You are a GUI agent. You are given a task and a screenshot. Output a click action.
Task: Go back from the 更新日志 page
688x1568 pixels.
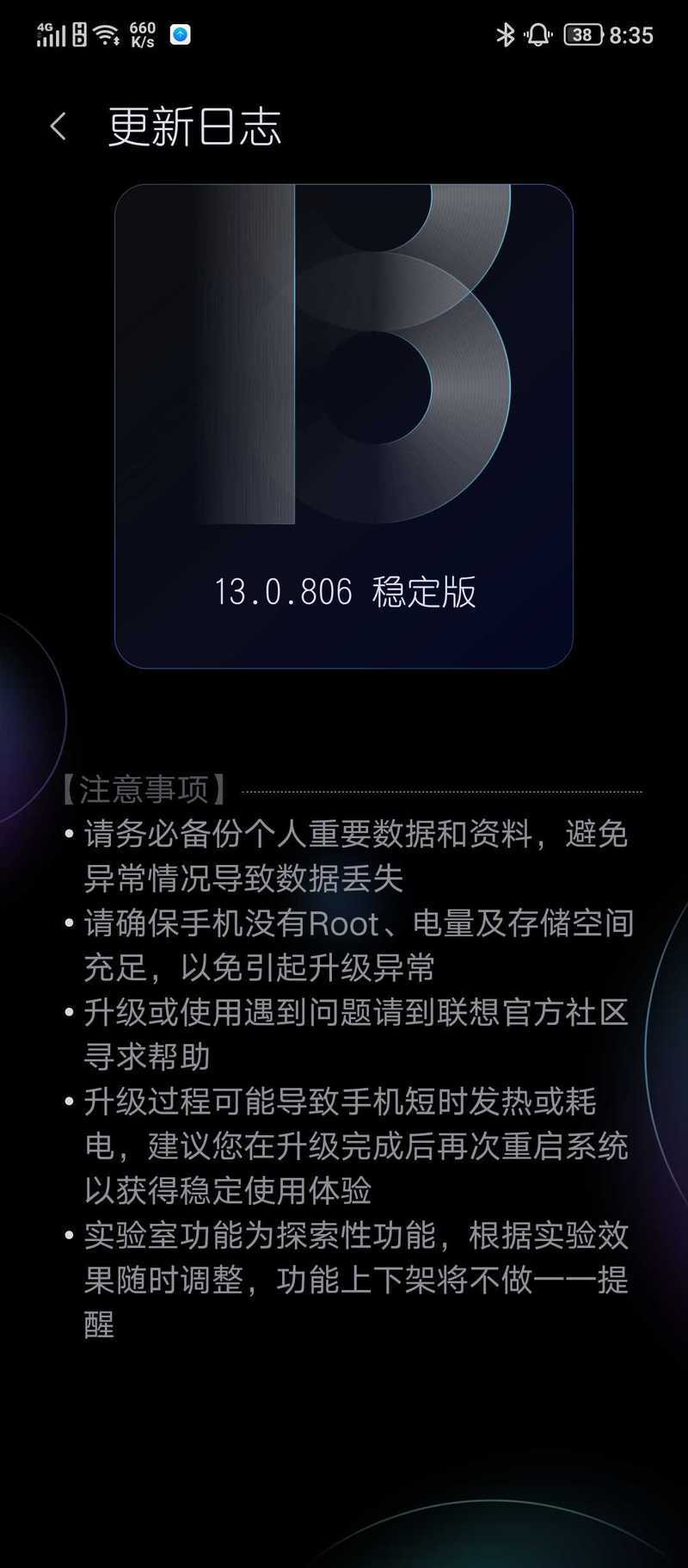[58, 127]
